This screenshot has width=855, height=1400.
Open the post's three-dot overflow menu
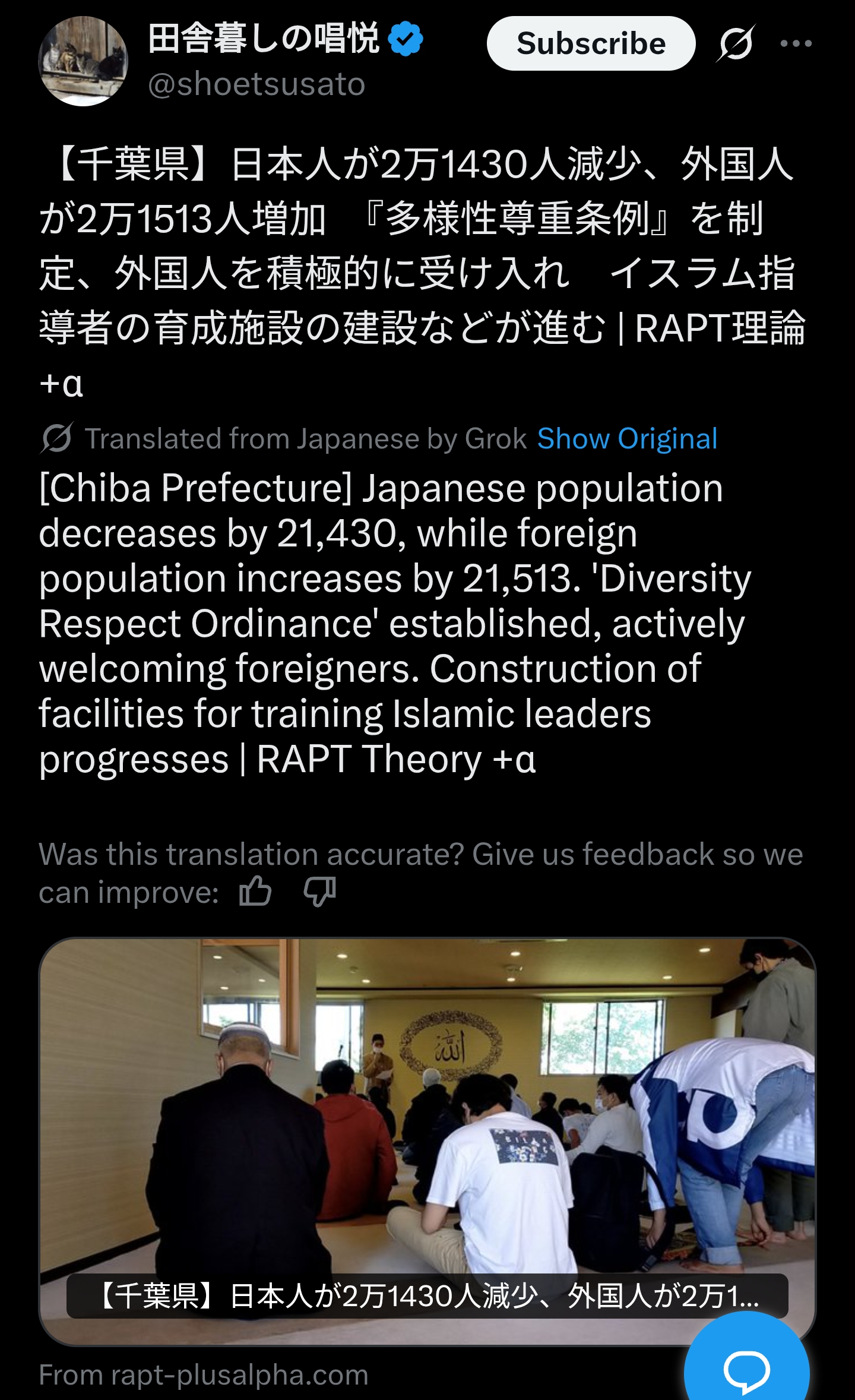(x=796, y=43)
